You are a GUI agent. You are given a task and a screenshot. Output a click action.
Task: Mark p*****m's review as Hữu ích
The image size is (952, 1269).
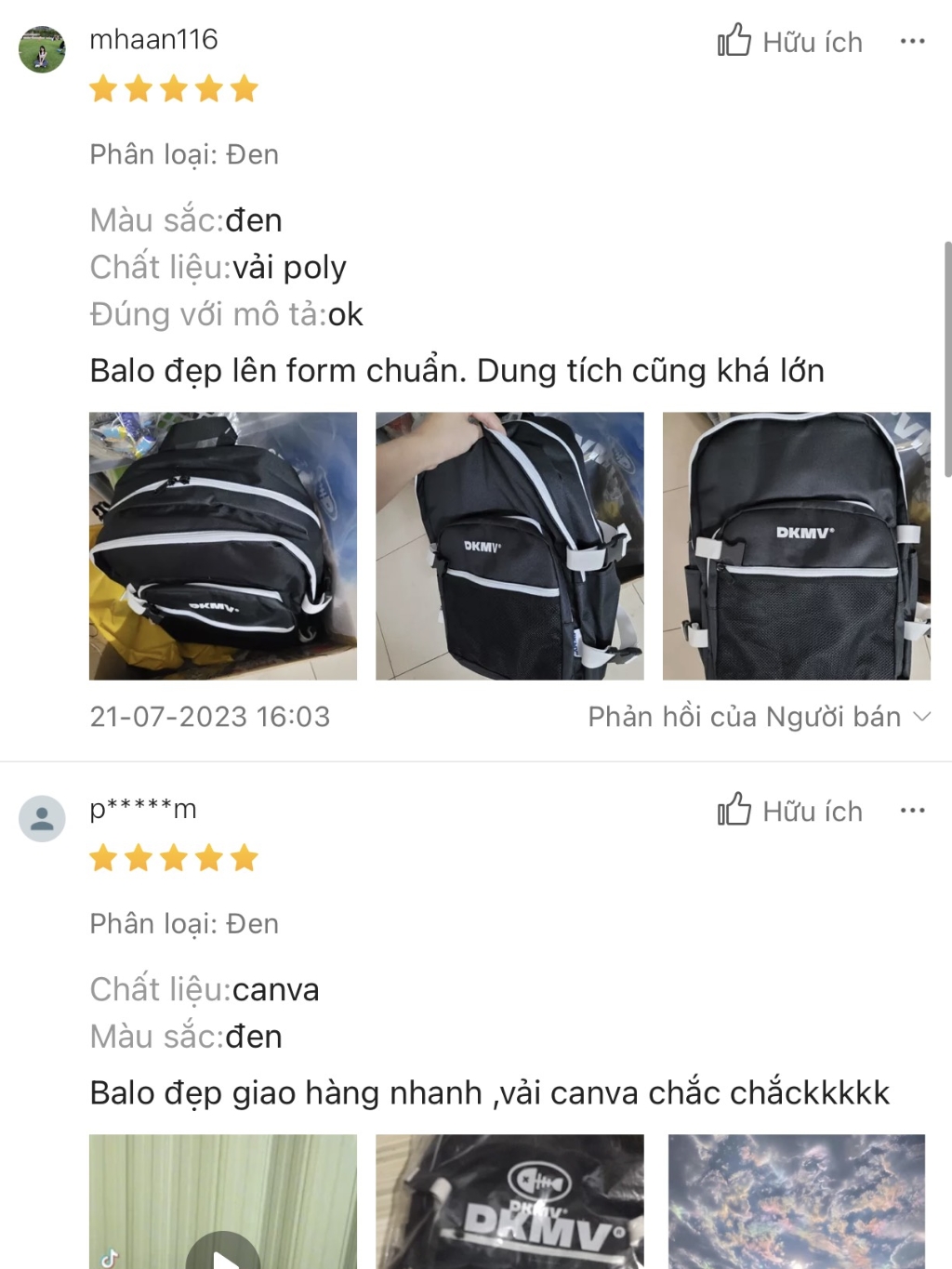click(790, 811)
